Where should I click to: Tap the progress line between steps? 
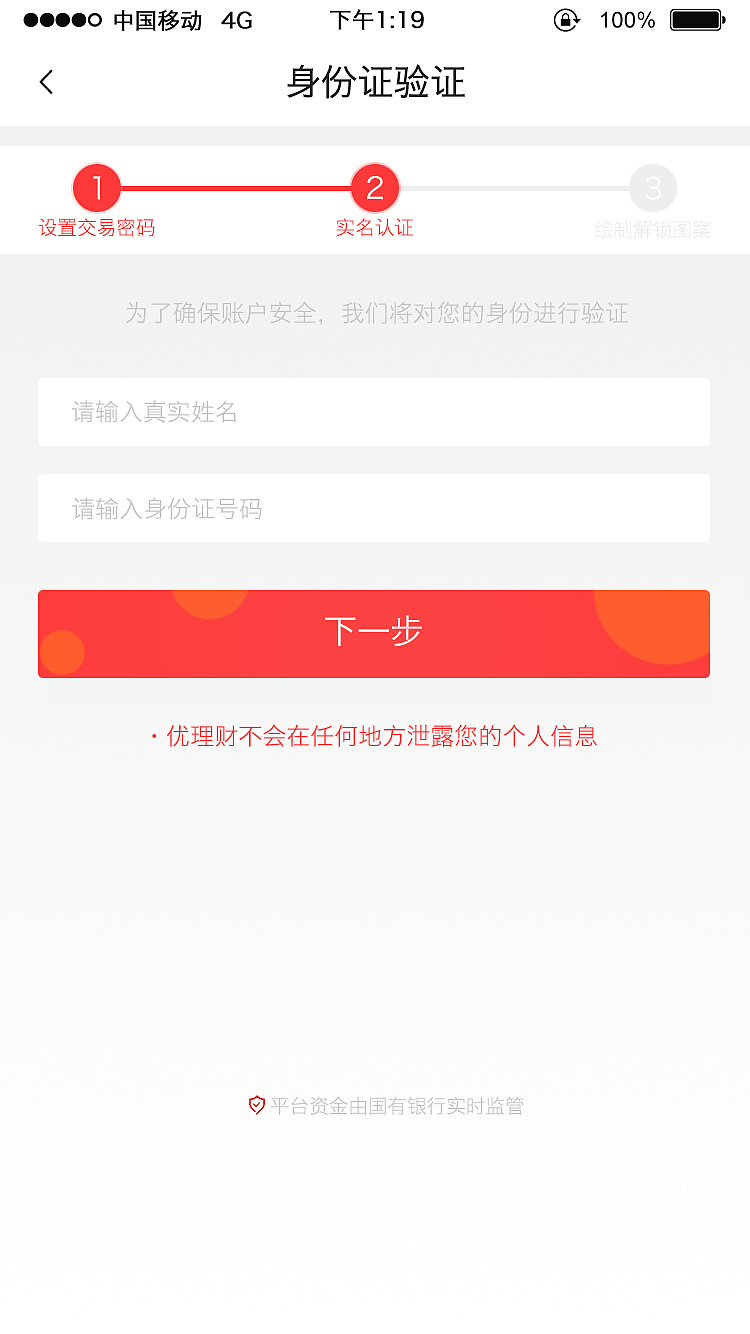235,187
